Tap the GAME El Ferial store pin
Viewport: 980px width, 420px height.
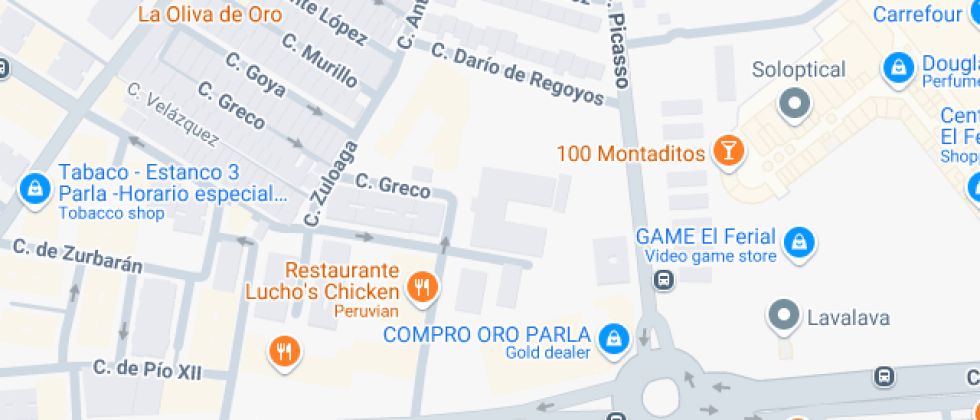[x=799, y=241]
